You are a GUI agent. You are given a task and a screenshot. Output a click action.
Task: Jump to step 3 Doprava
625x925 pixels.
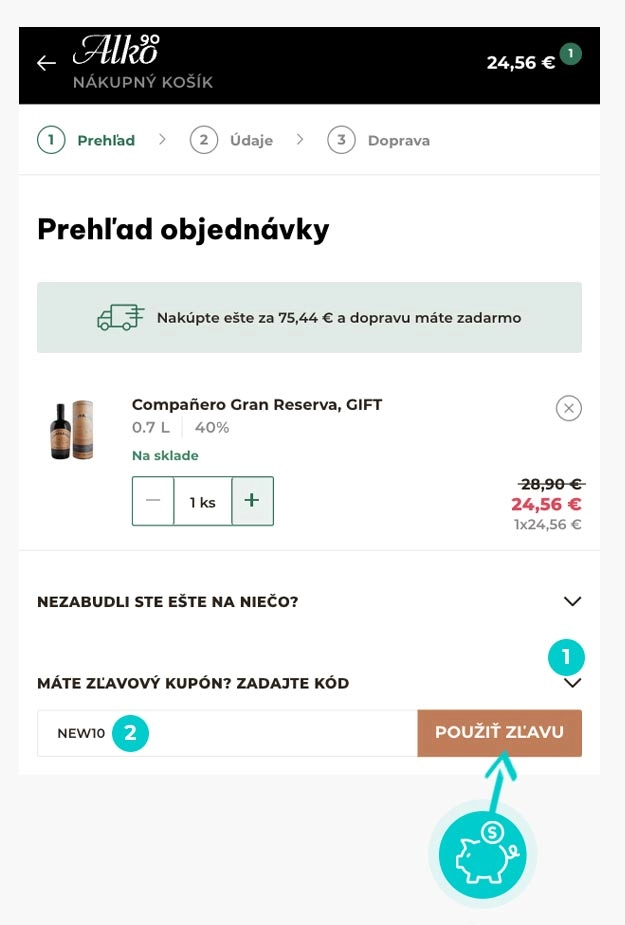380,140
